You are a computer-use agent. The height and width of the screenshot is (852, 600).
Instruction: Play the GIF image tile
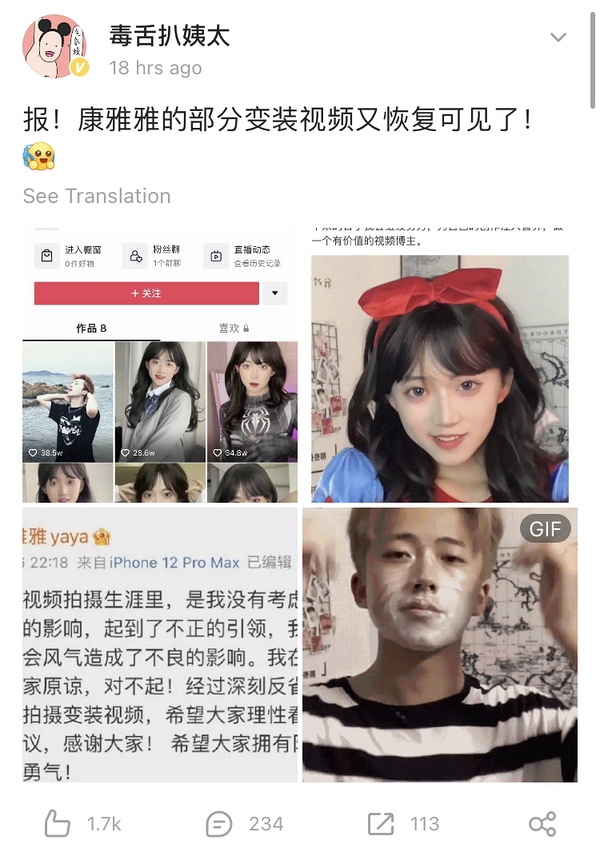tap(440, 645)
